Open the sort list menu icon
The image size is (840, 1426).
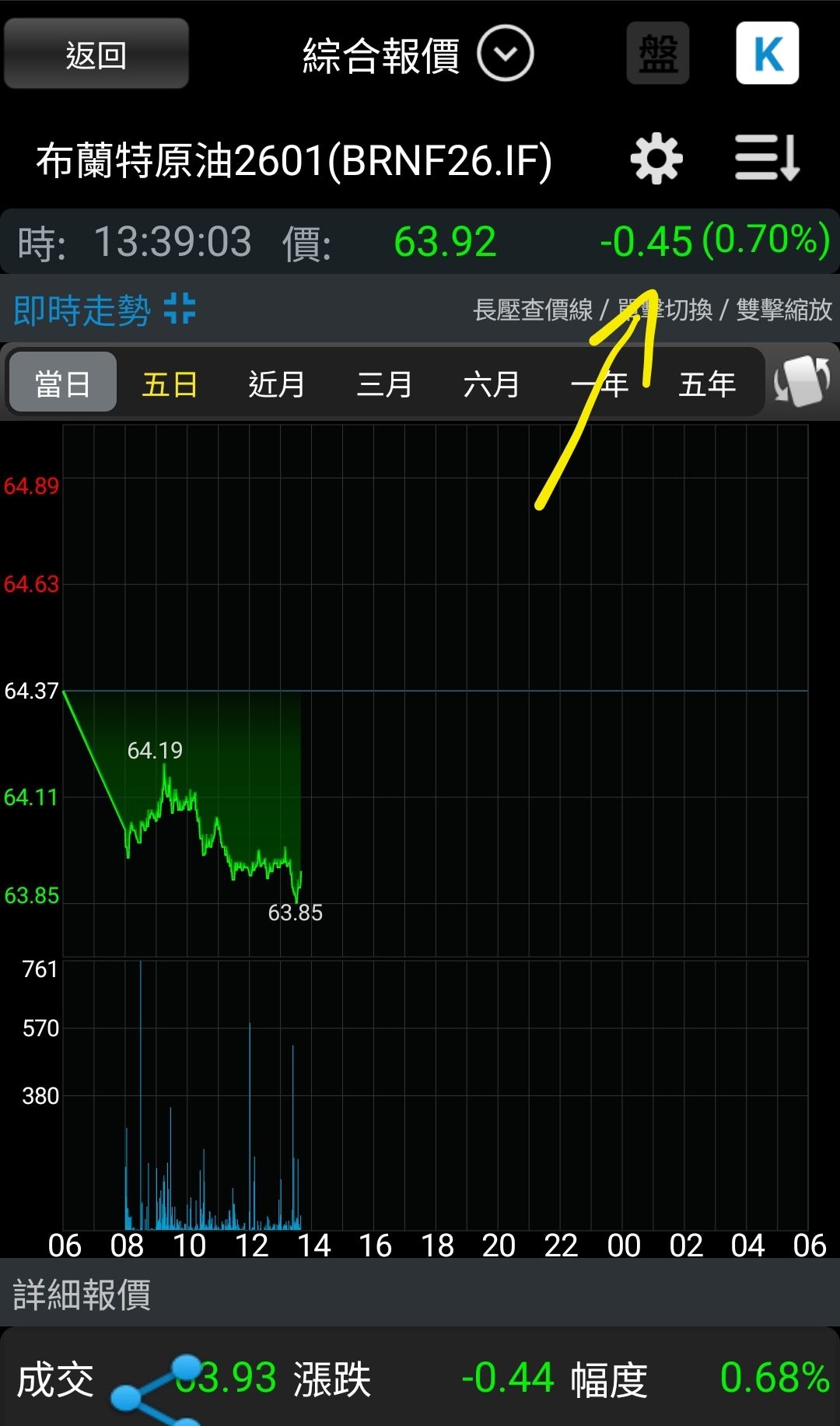click(x=768, y=158)
